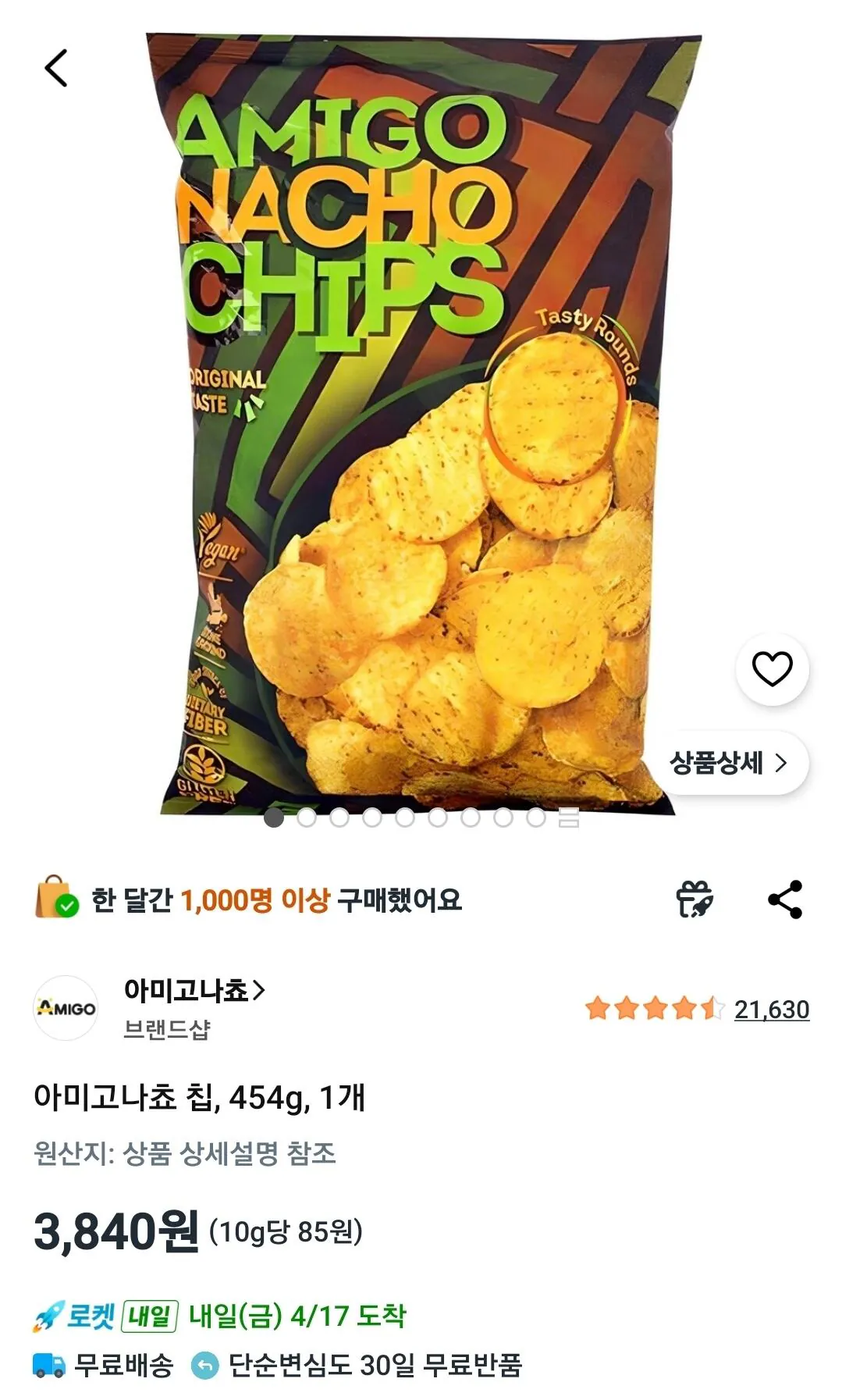Expand 상품상세 product details
Screen dimensions: 842x1400
click(x=733, y=764)
